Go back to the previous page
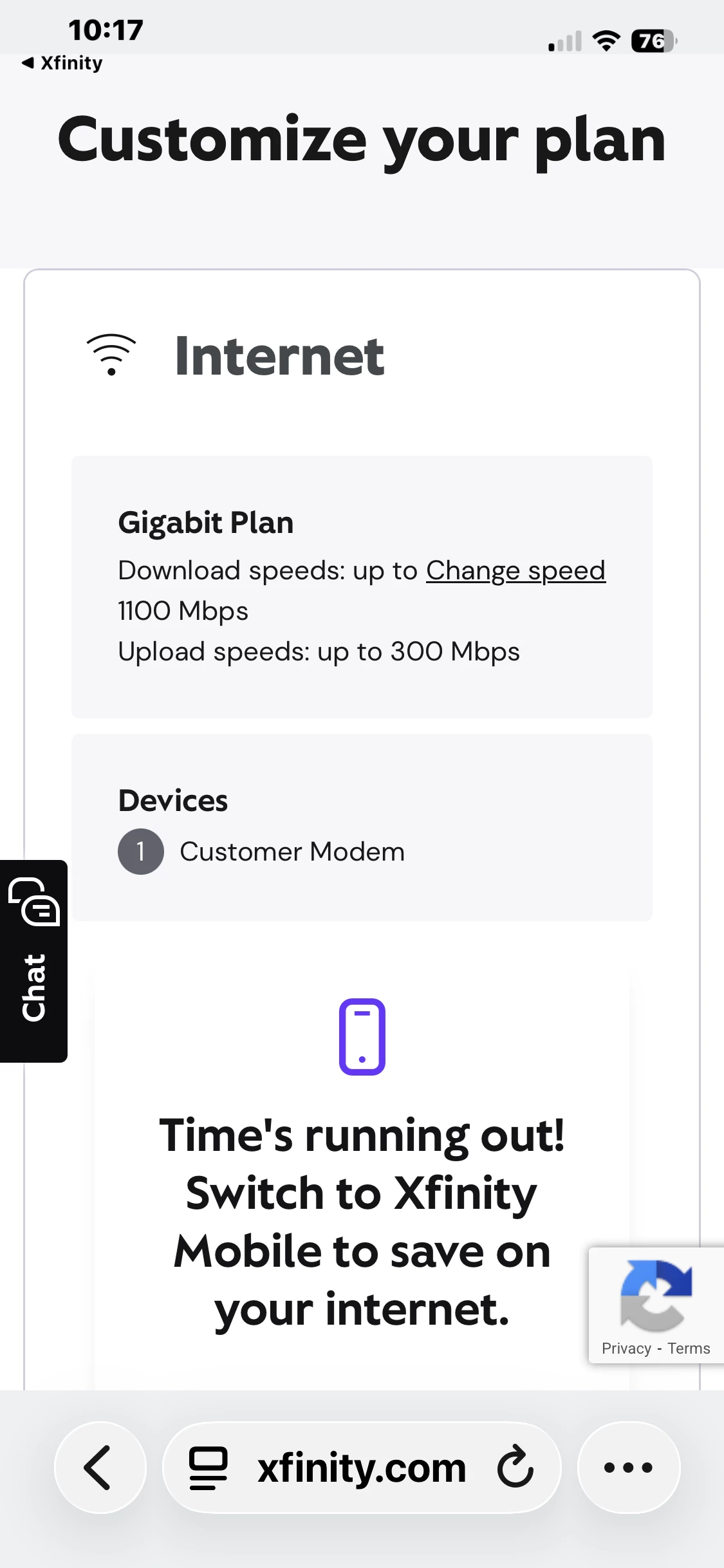 100,1468
